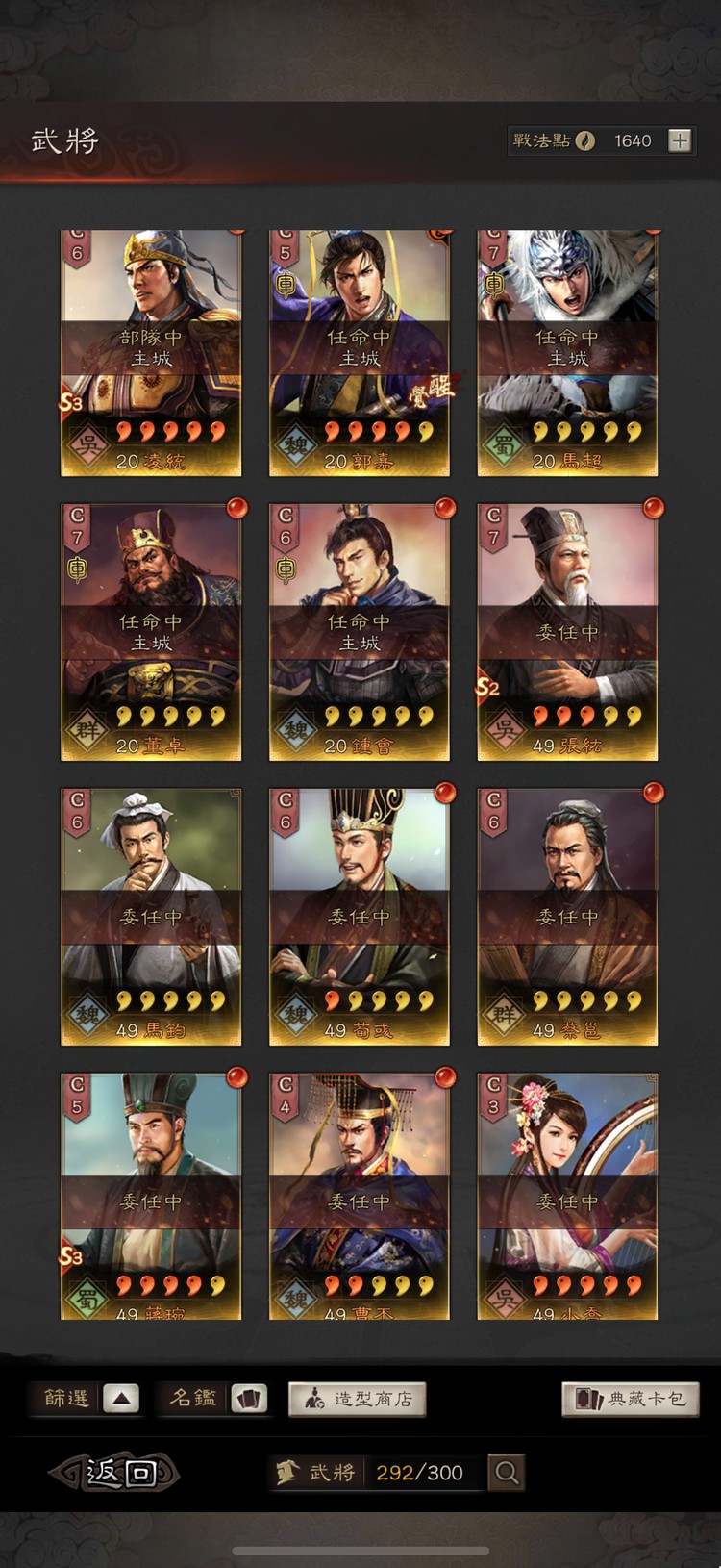Go to the 造型商店 skin shop

357,1399
